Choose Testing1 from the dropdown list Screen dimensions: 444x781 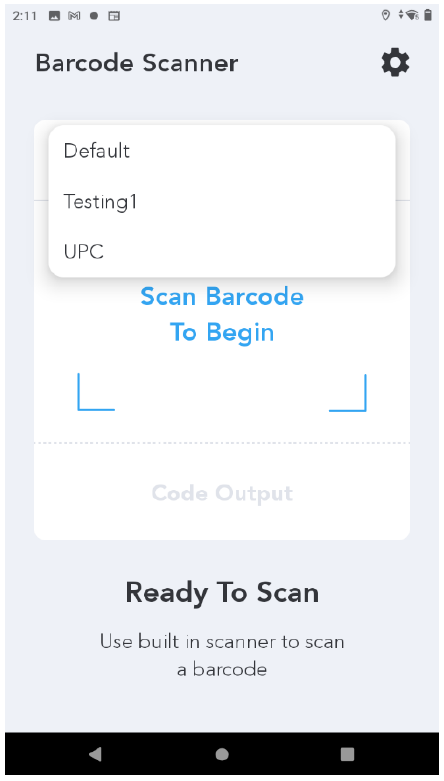click(x=222, y=202)
